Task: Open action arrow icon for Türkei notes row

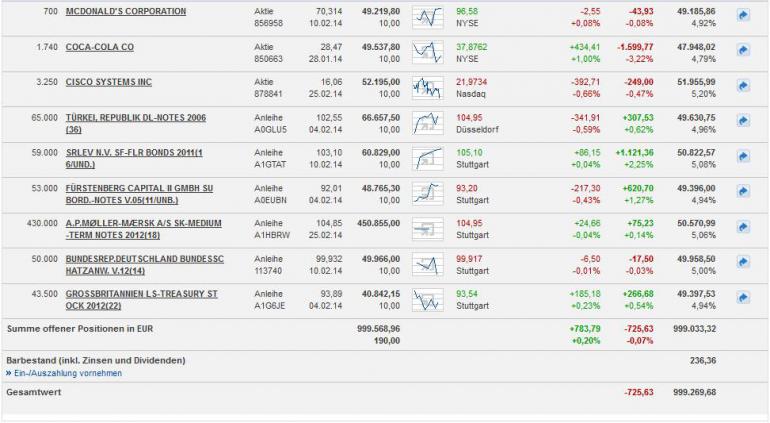Action: pyautogui.click(x=743, y=121)
